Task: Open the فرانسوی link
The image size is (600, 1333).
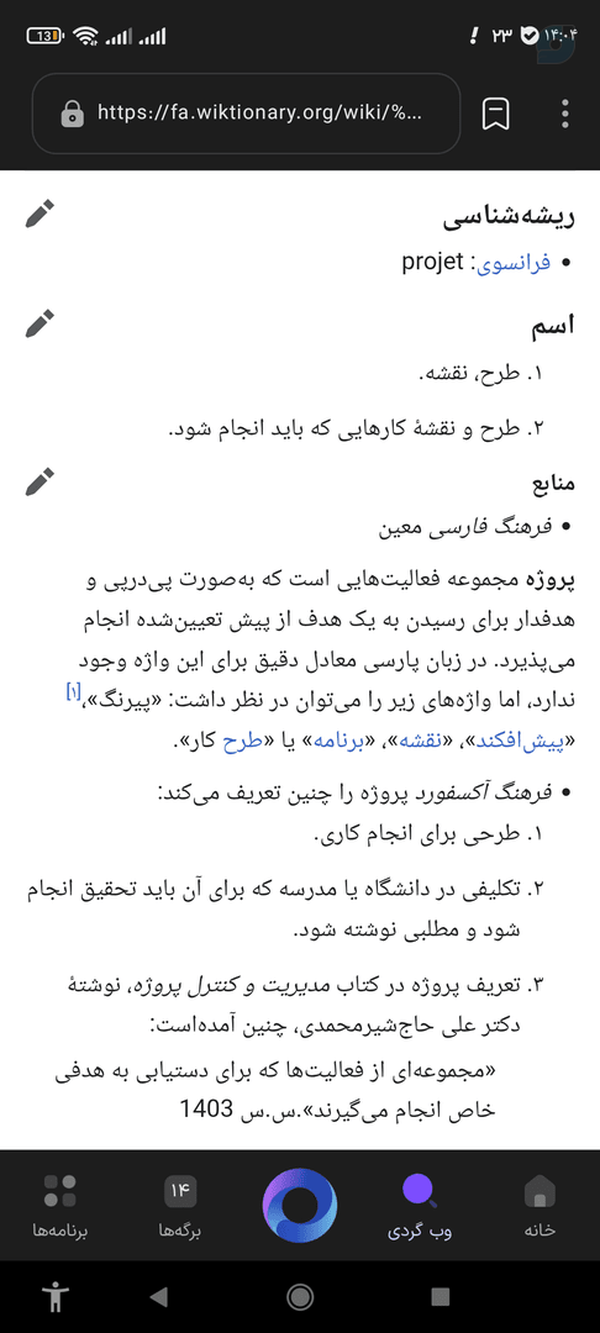Action: (x=511, y=265)
